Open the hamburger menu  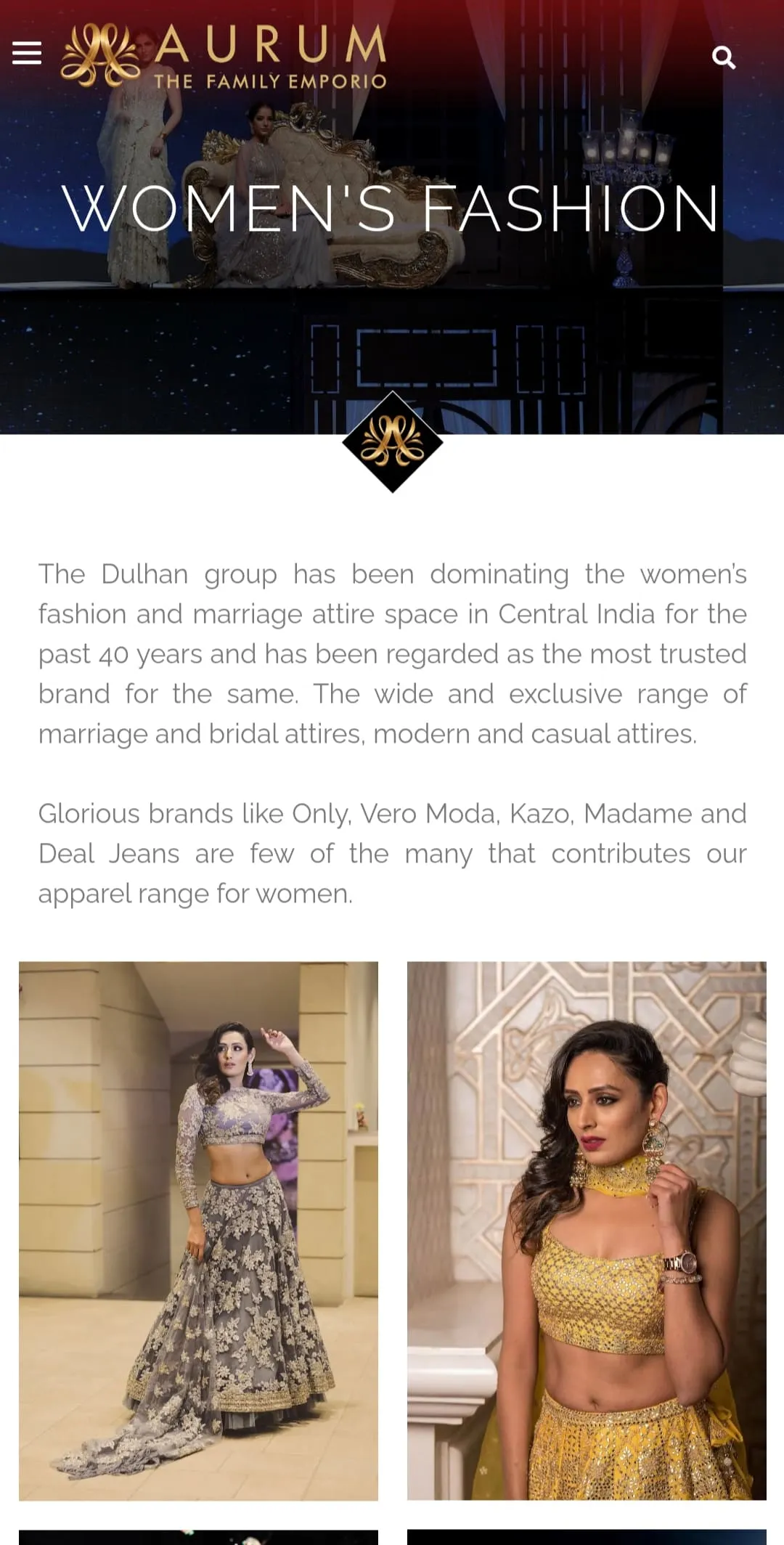coord(27,53)
